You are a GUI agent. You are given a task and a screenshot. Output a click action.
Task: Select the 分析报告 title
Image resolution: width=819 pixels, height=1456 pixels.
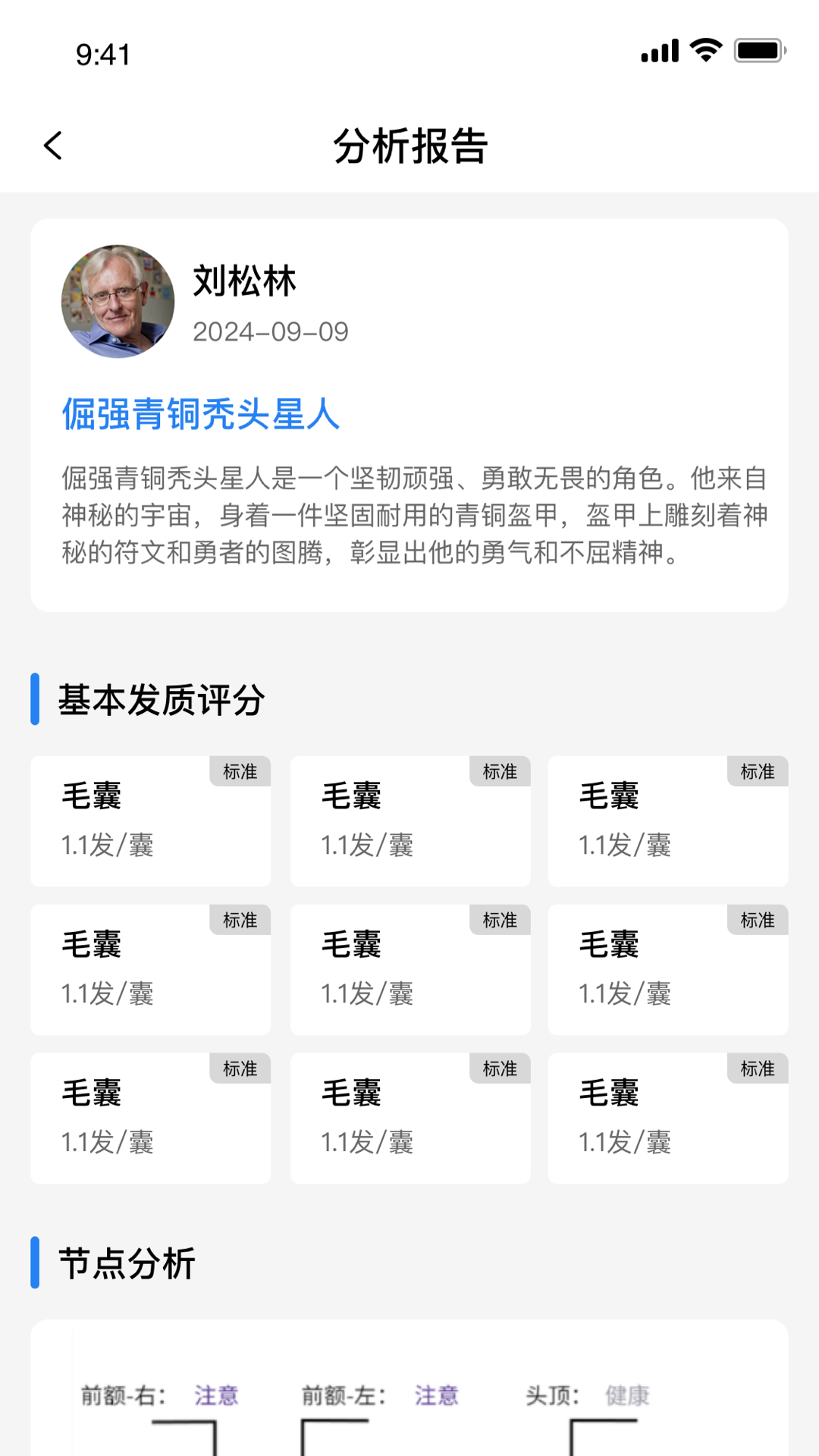(x=409, y=146)
